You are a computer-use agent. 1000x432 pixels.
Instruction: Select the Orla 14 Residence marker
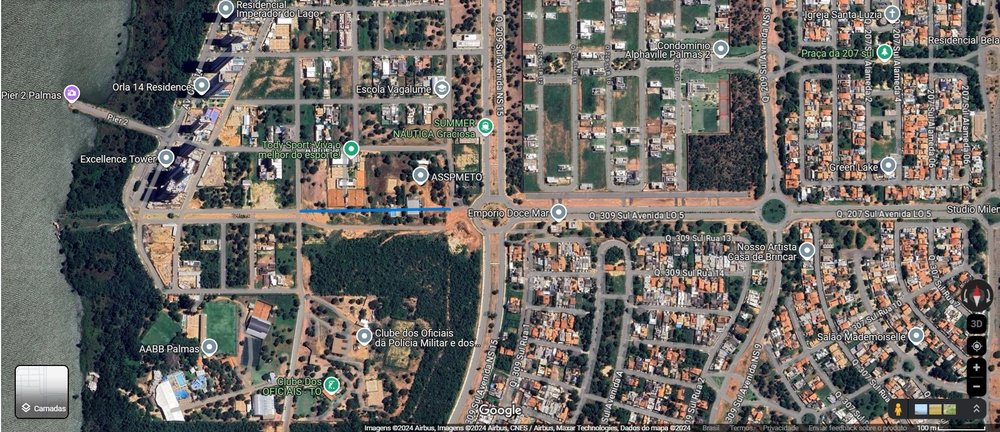(201, 86)
